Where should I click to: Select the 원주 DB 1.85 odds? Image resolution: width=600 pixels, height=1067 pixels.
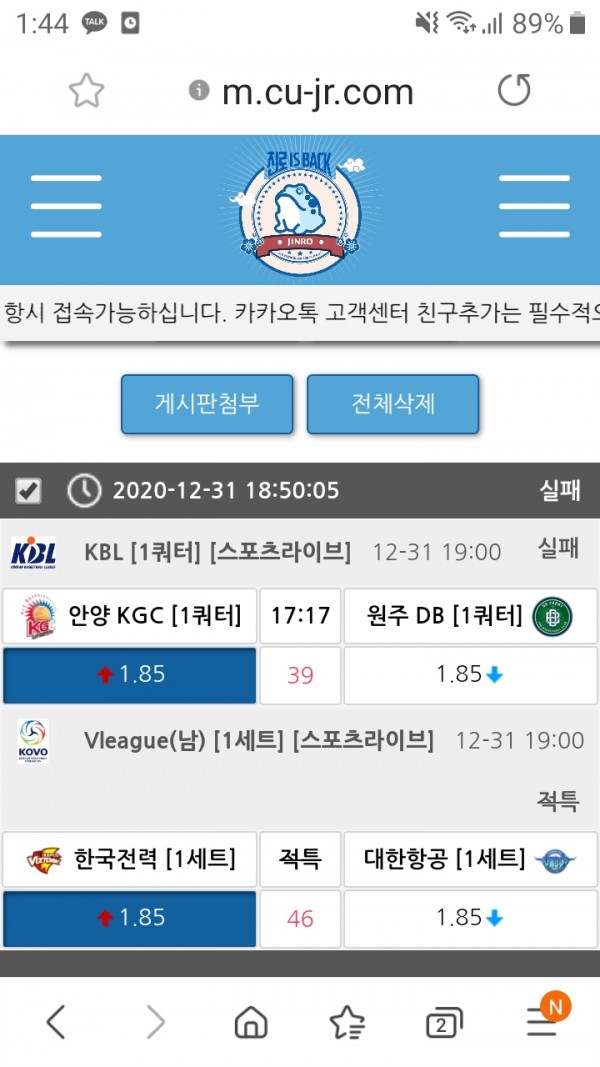(470, 675)
